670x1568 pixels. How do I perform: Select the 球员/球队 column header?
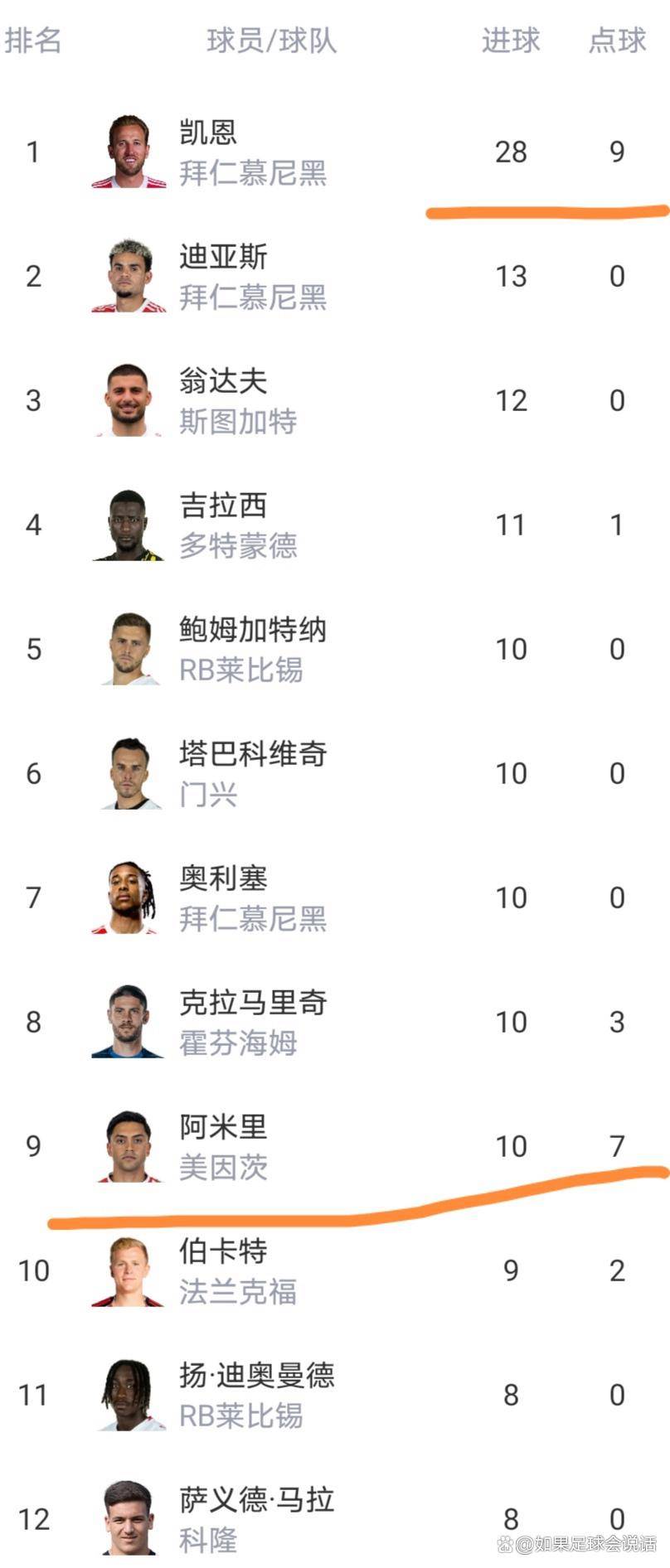pos(274,41)
